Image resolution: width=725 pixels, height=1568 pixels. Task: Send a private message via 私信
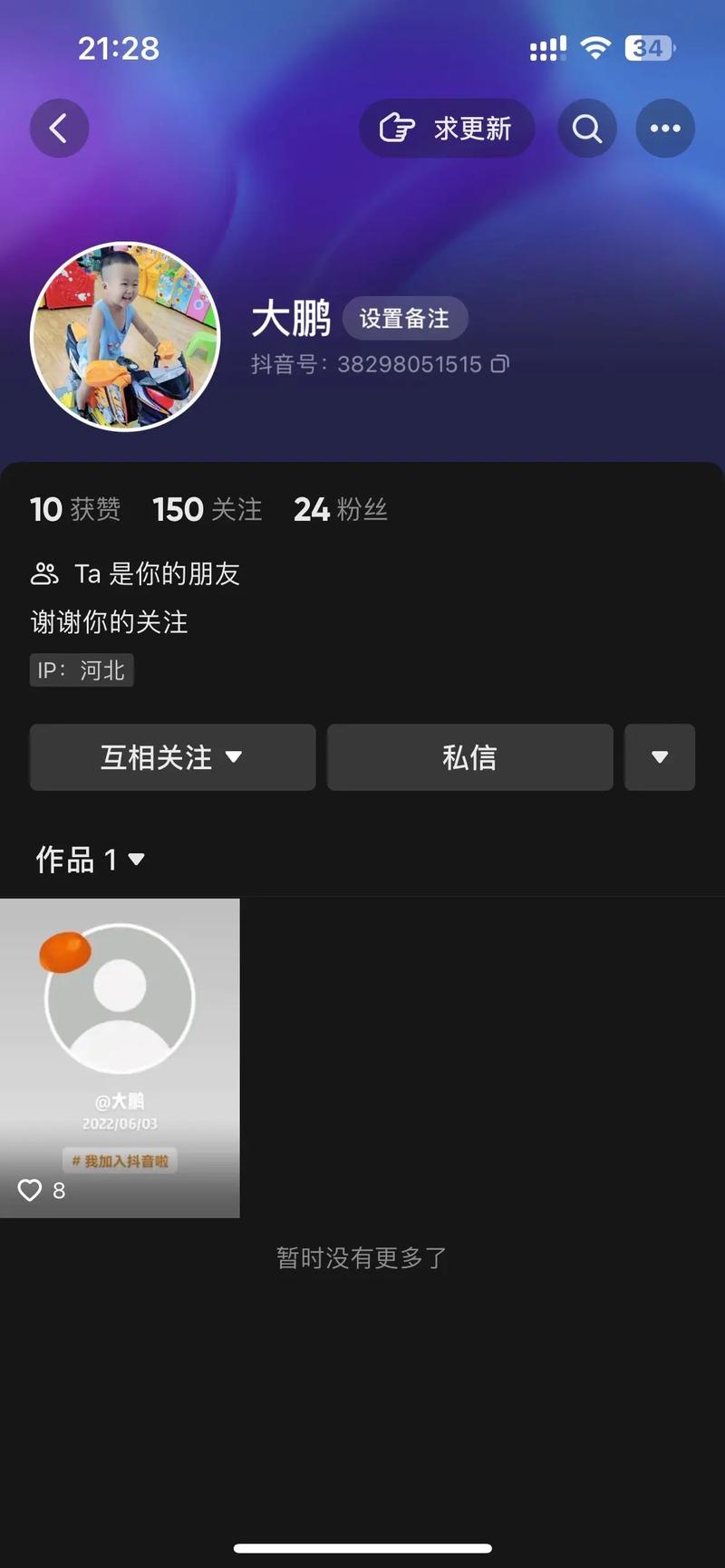[469, 757]
